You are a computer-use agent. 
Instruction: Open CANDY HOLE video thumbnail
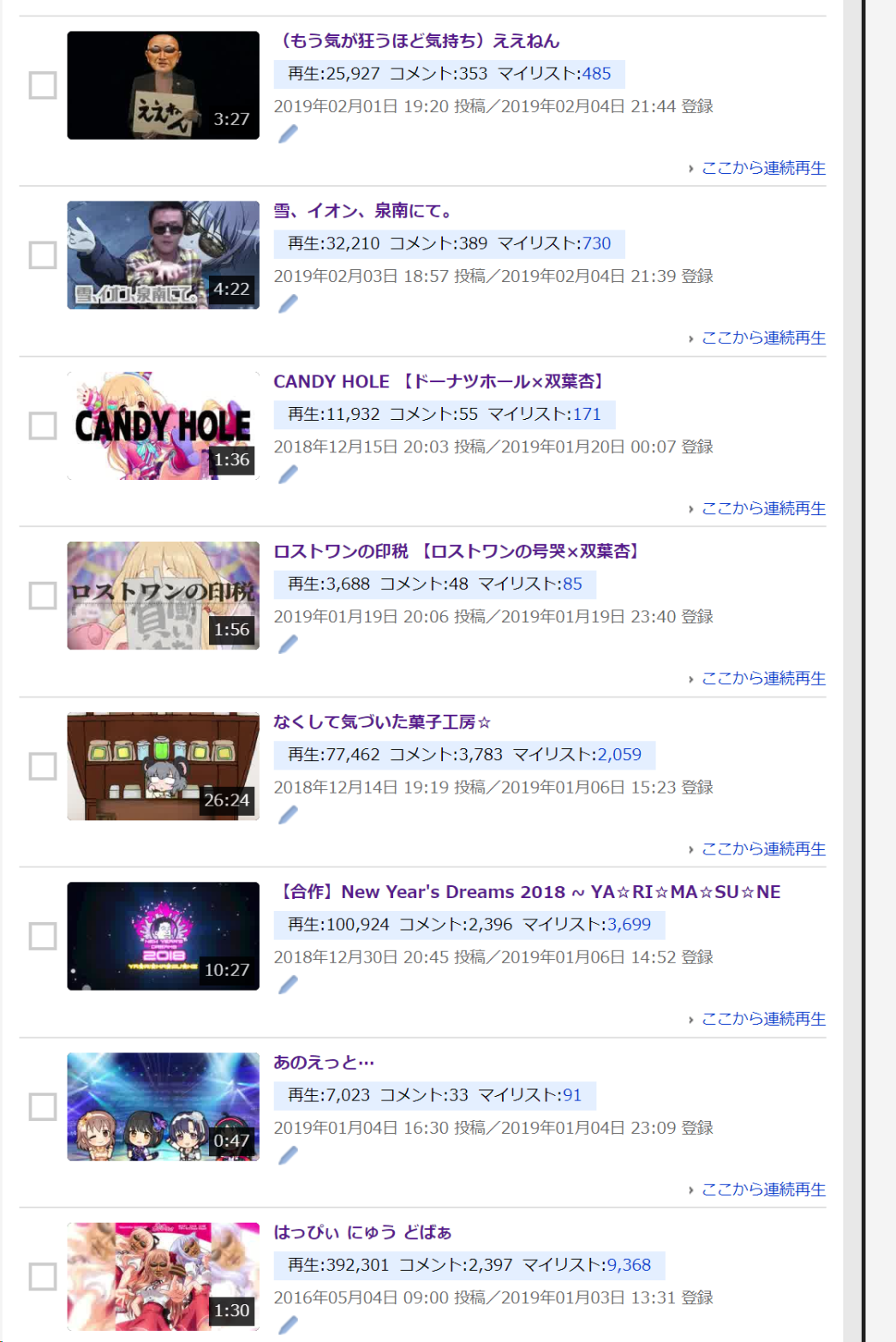tap(163, 425)
